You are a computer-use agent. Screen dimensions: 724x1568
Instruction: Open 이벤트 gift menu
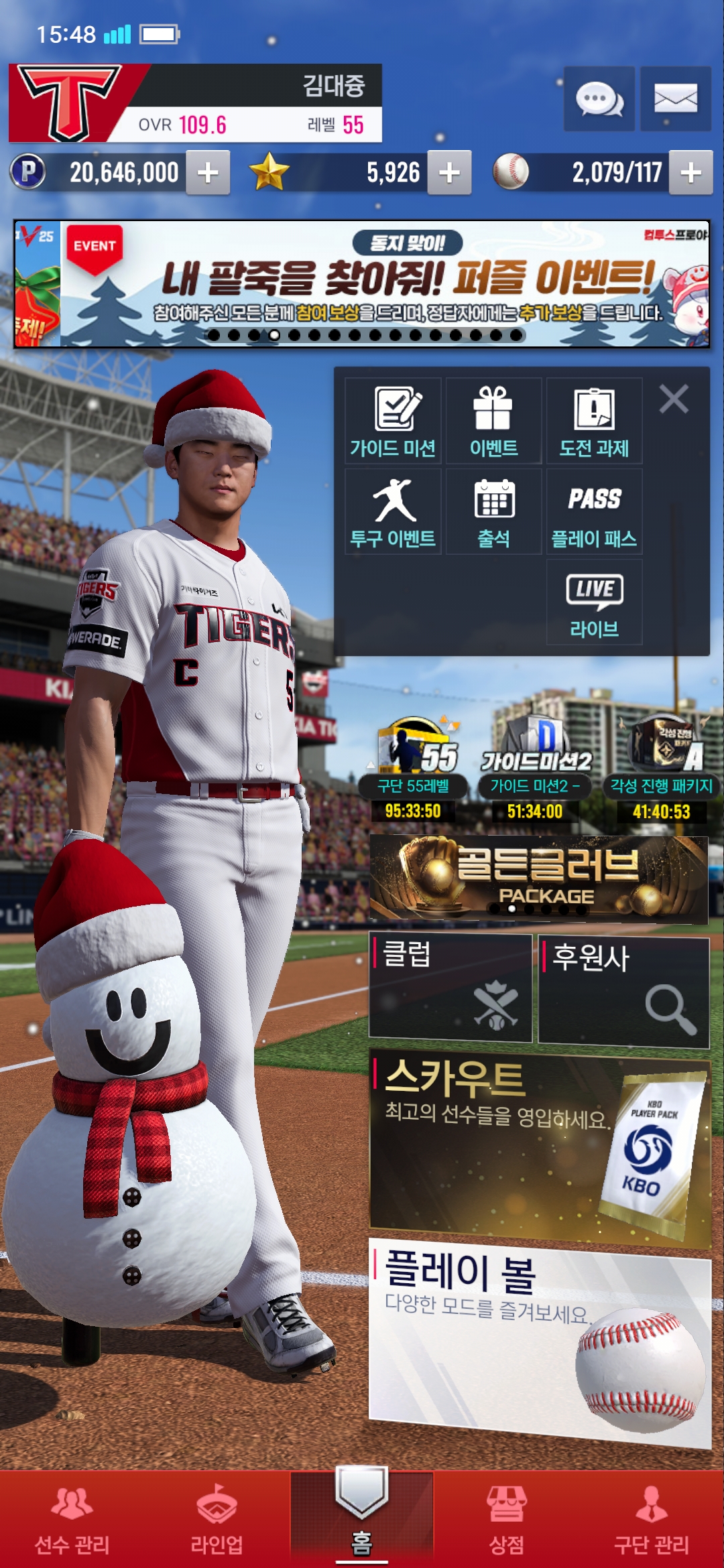point(493,421)
